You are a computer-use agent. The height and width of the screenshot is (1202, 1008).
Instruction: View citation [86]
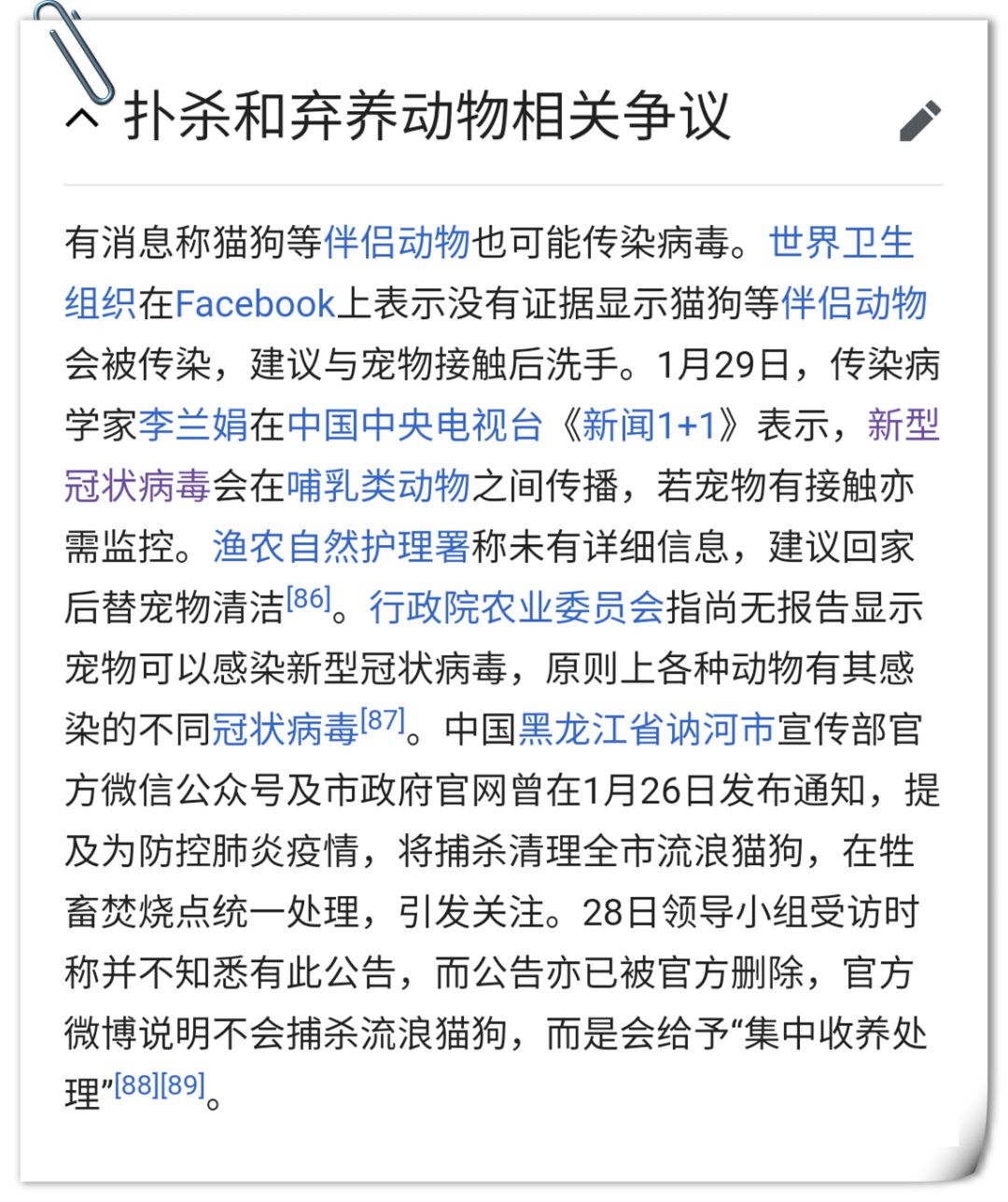click(308, 597)
